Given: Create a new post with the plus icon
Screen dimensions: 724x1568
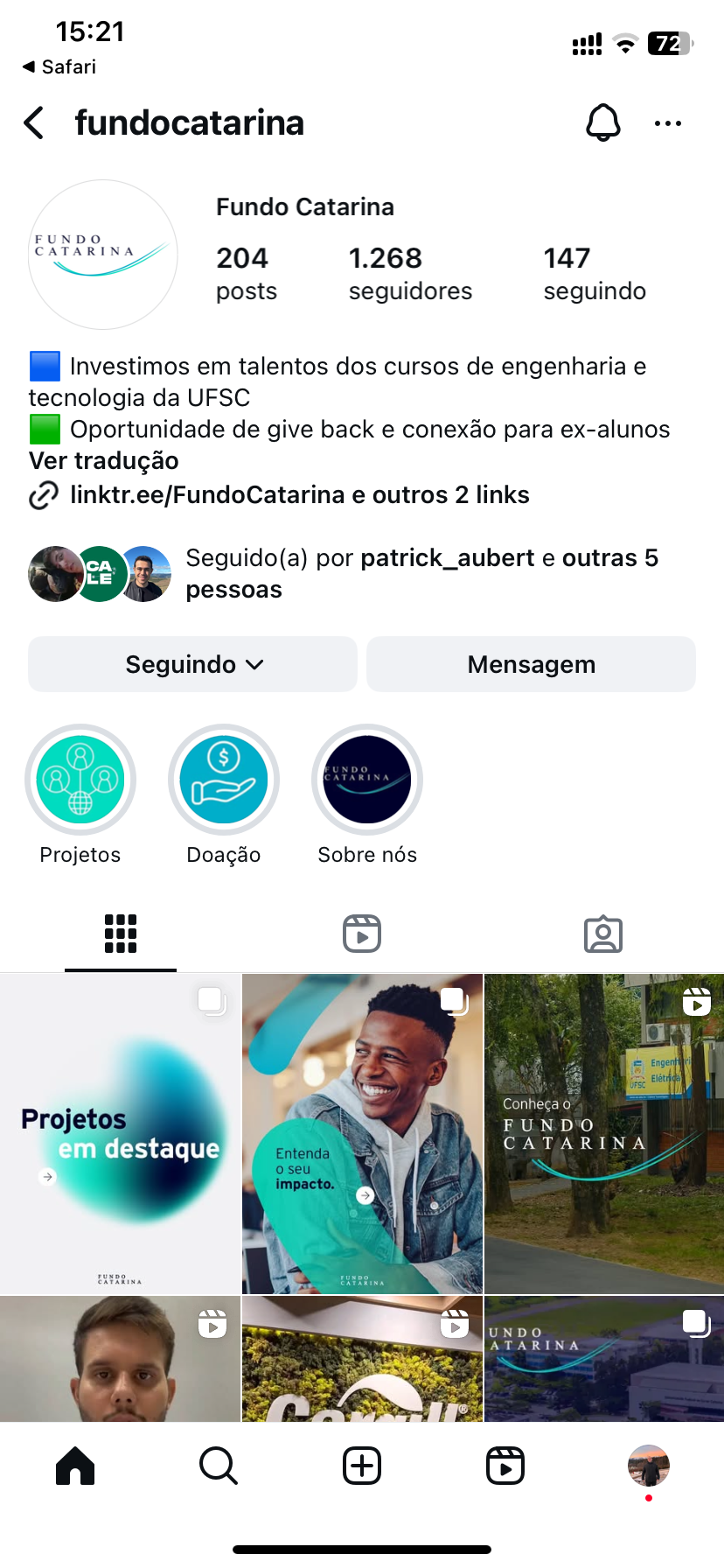Looking at the screenshot, I should [x=362, y=1466].
